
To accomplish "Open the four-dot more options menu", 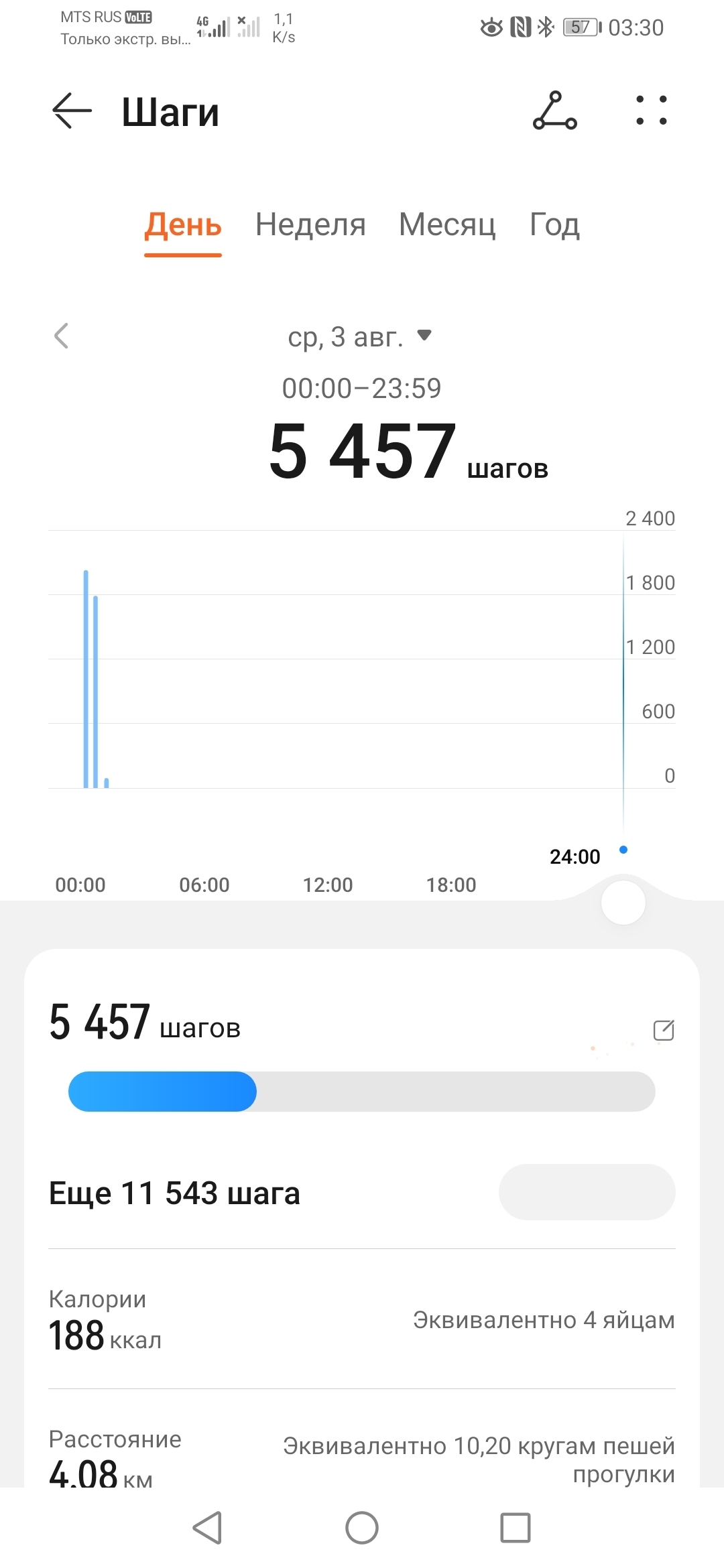I will (x=651, y=111).
